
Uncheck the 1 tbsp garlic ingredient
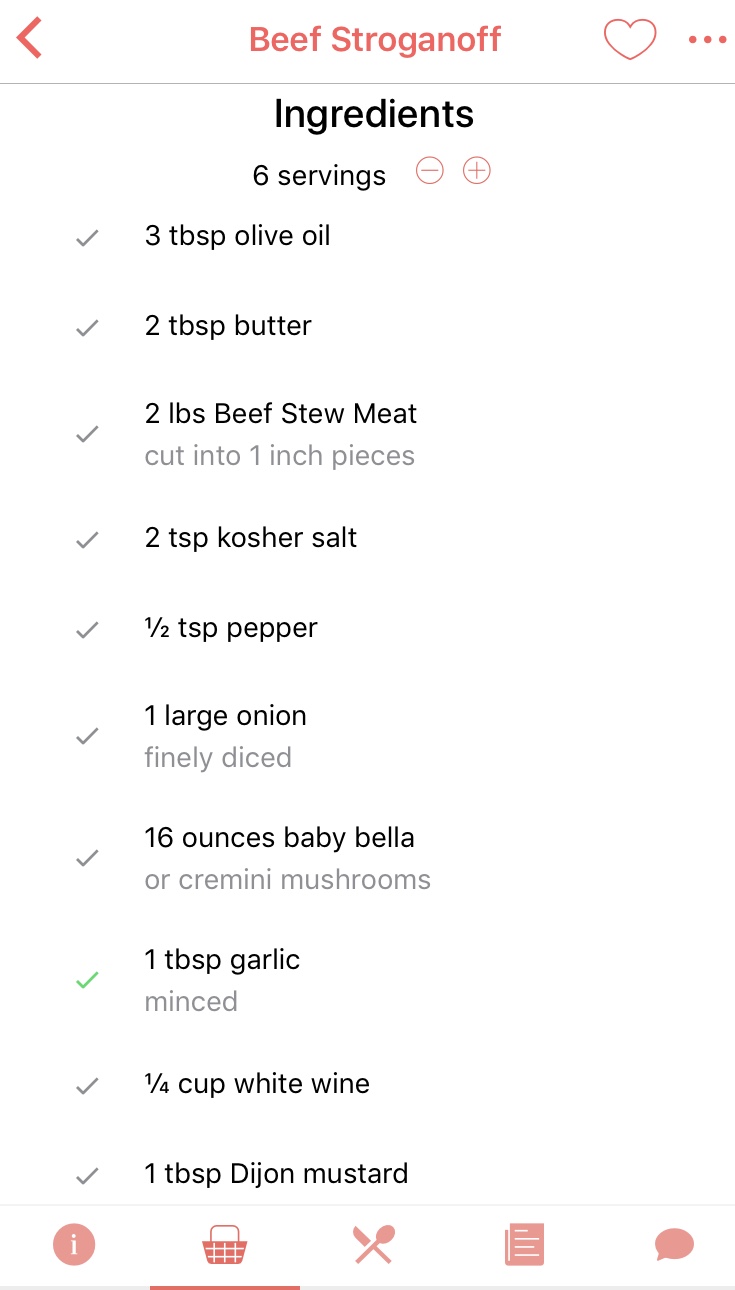click(x=88, y=980)
